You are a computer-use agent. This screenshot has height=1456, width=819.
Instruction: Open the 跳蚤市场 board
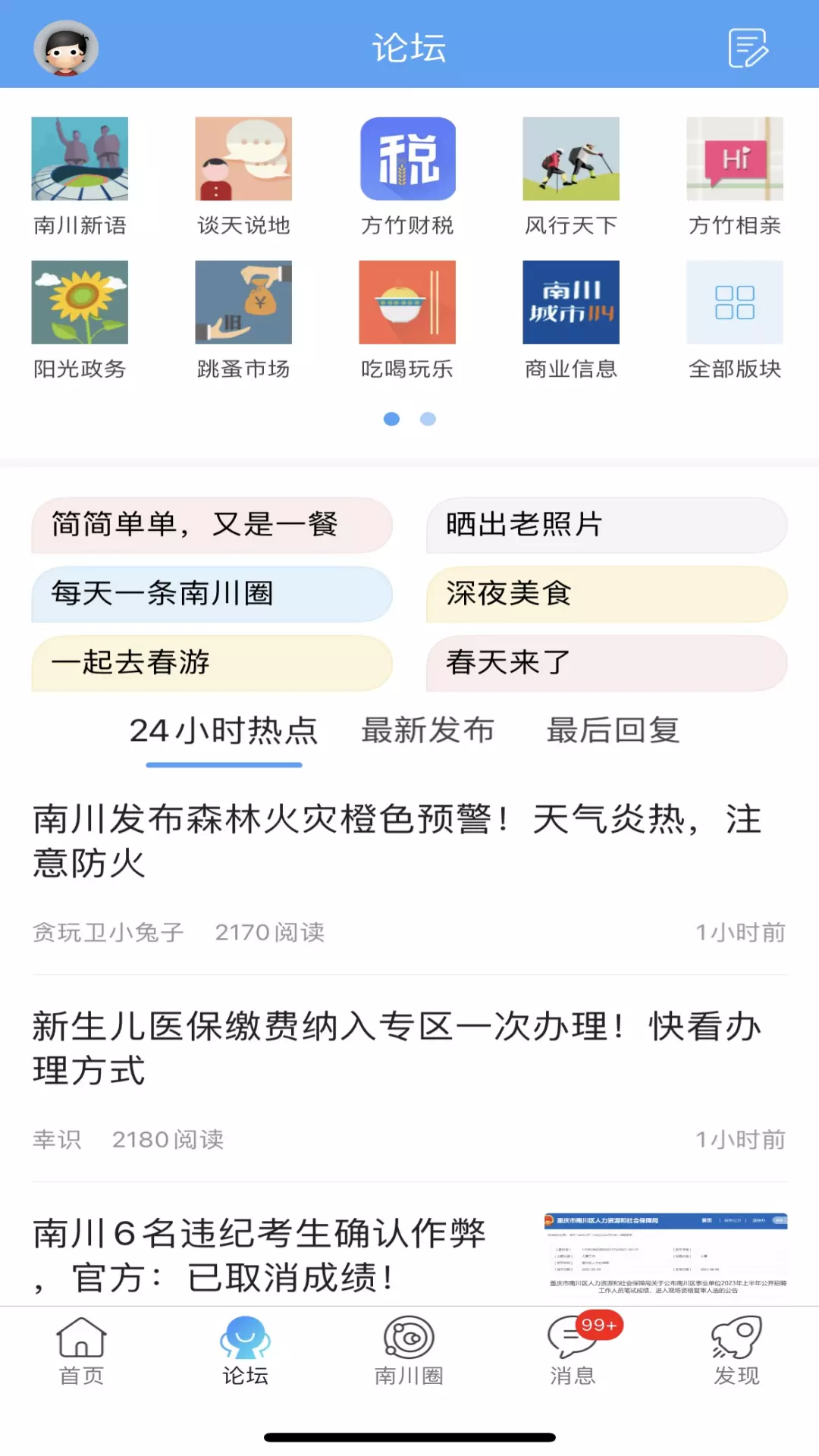pos(243,320)
